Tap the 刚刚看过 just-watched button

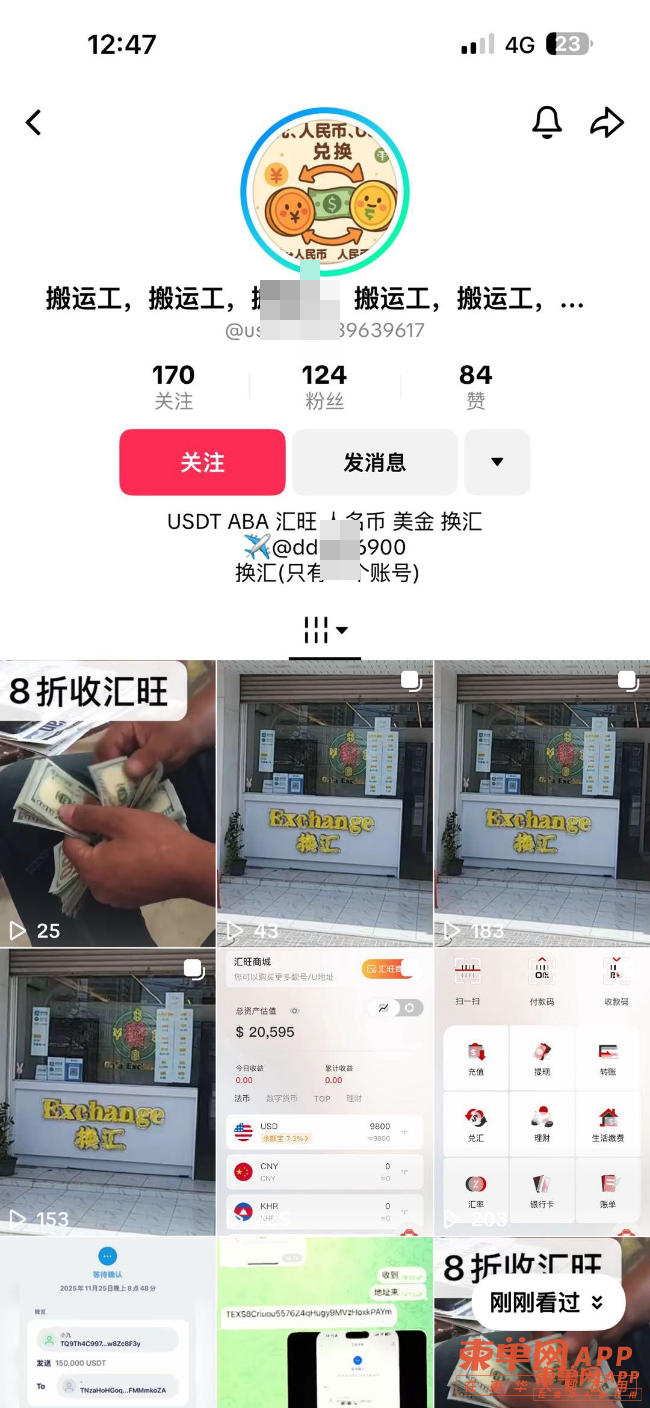pos(547,1302)
